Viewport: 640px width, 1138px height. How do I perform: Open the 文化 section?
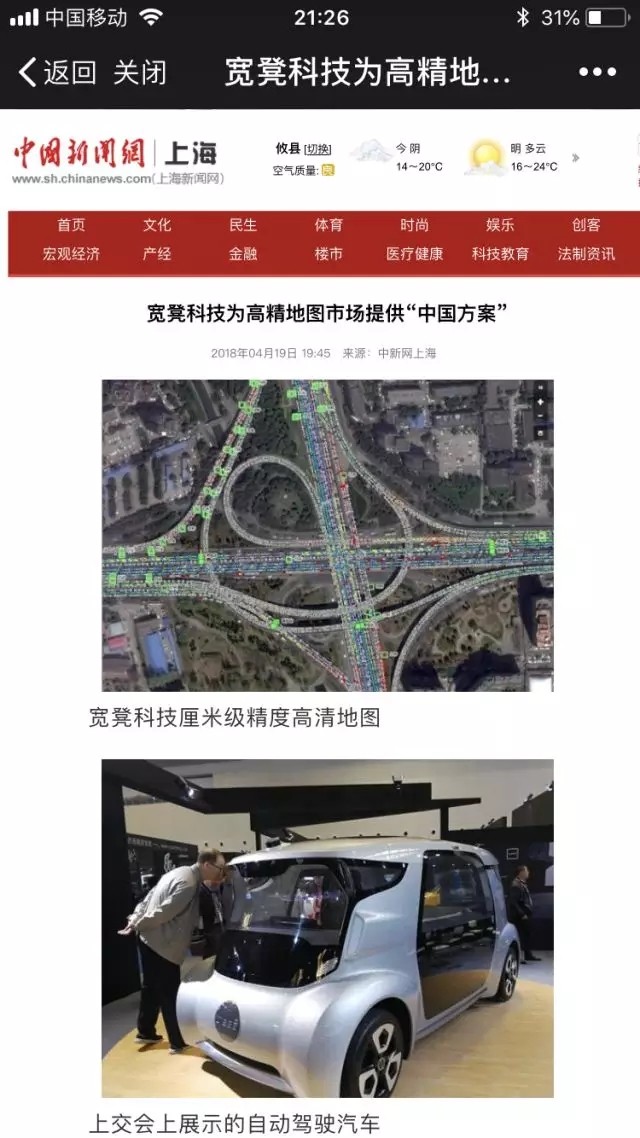tap(157, 225)
